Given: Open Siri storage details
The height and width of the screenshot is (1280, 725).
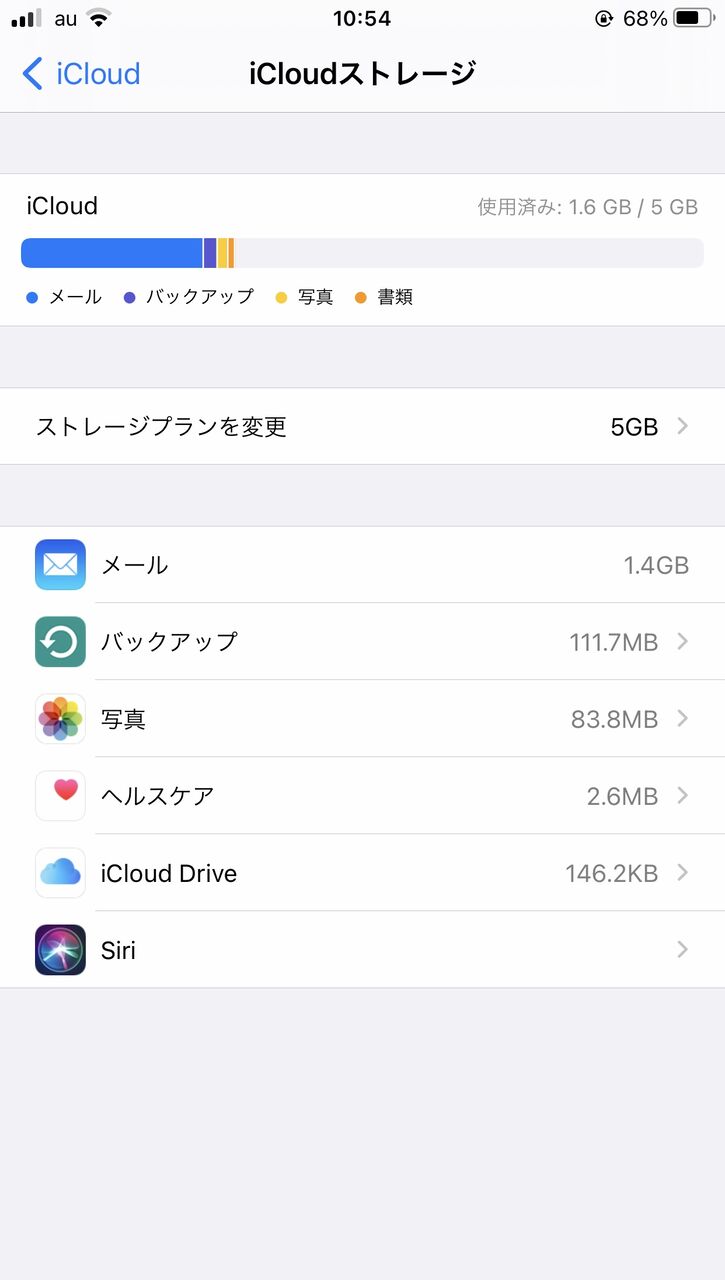Looking at the screenshot, I should click(362, 950).
